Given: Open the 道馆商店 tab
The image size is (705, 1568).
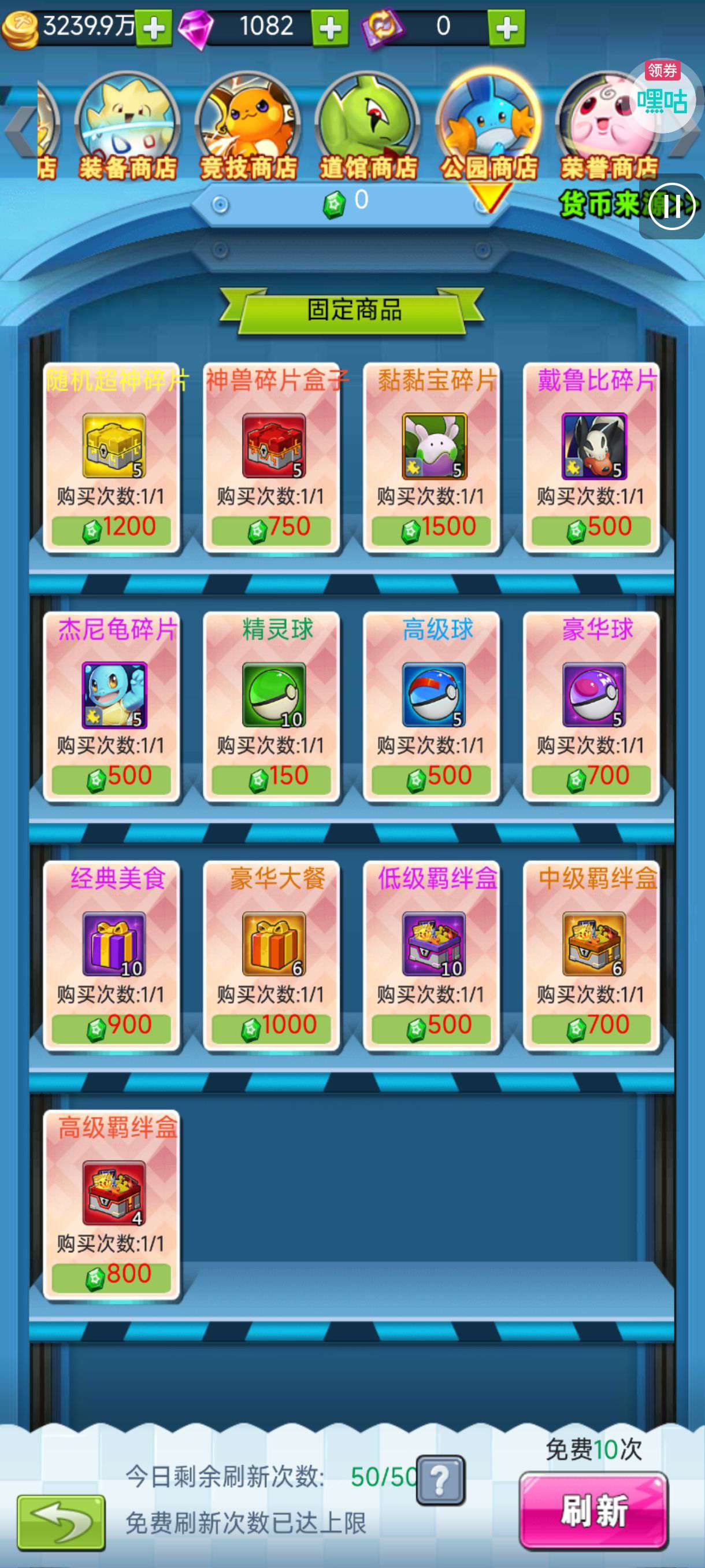Looking at the screenshot, I should pos(369,128).
